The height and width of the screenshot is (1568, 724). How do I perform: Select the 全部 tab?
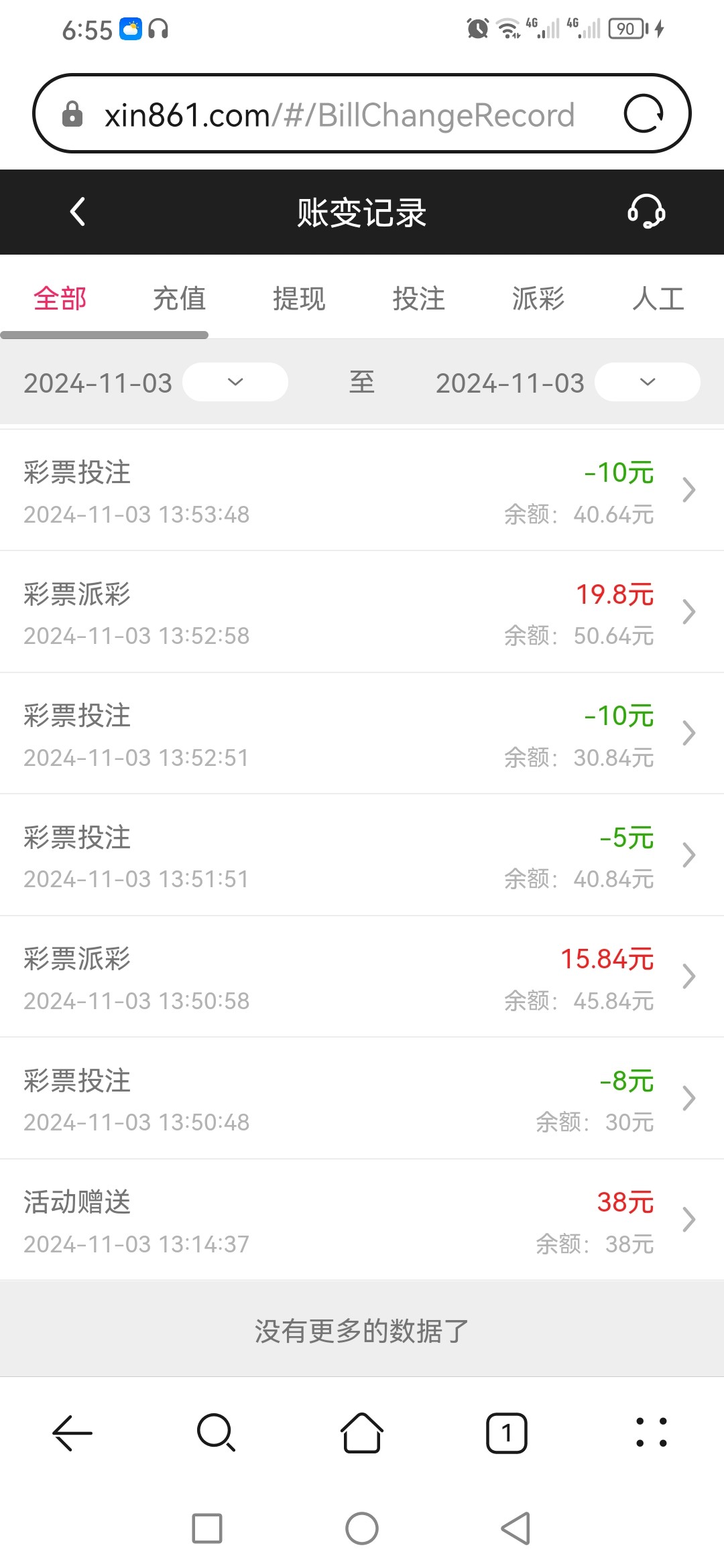click(x=60, y=299)
